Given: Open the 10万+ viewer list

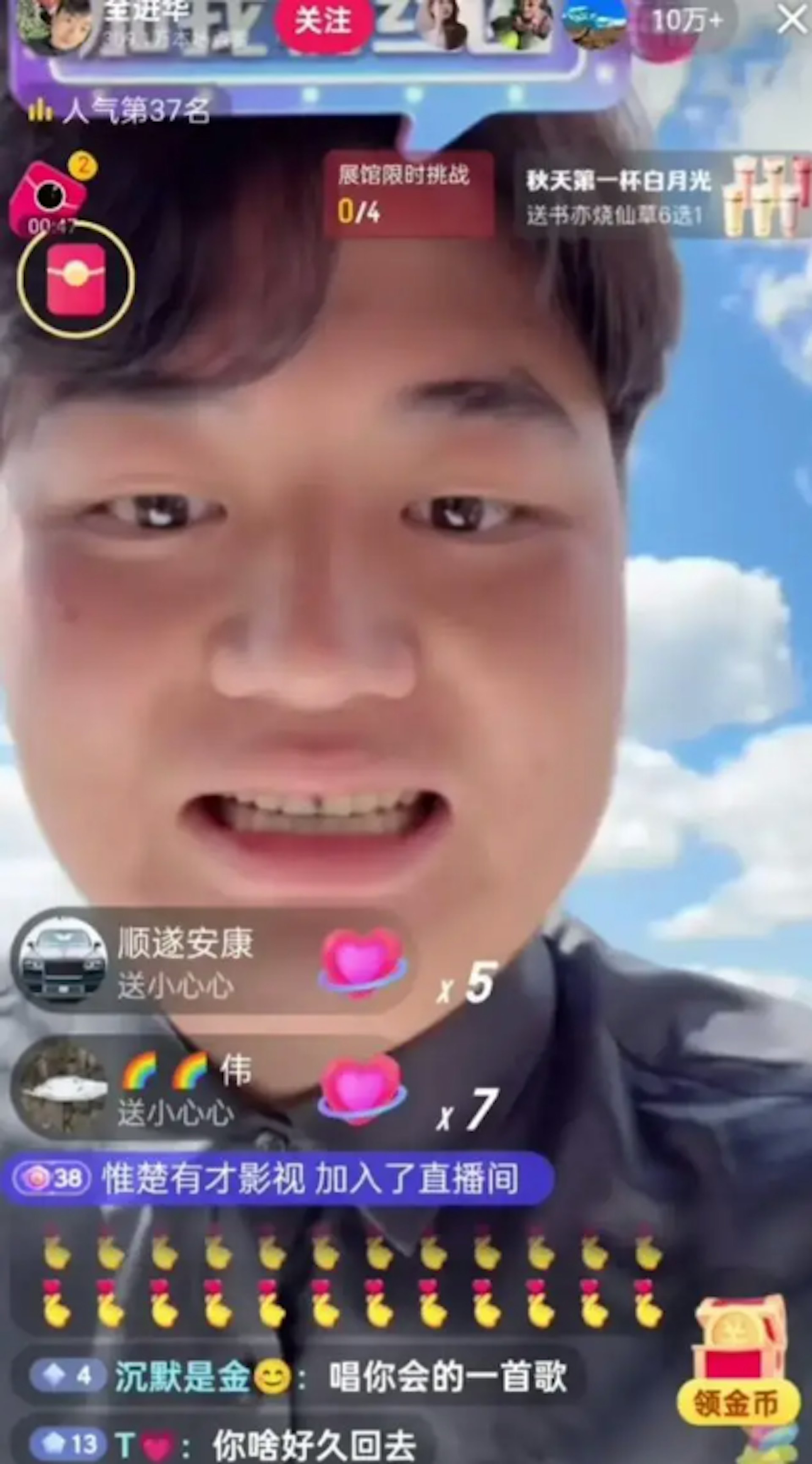Looking at the screenshot, I should pos(686,22).
